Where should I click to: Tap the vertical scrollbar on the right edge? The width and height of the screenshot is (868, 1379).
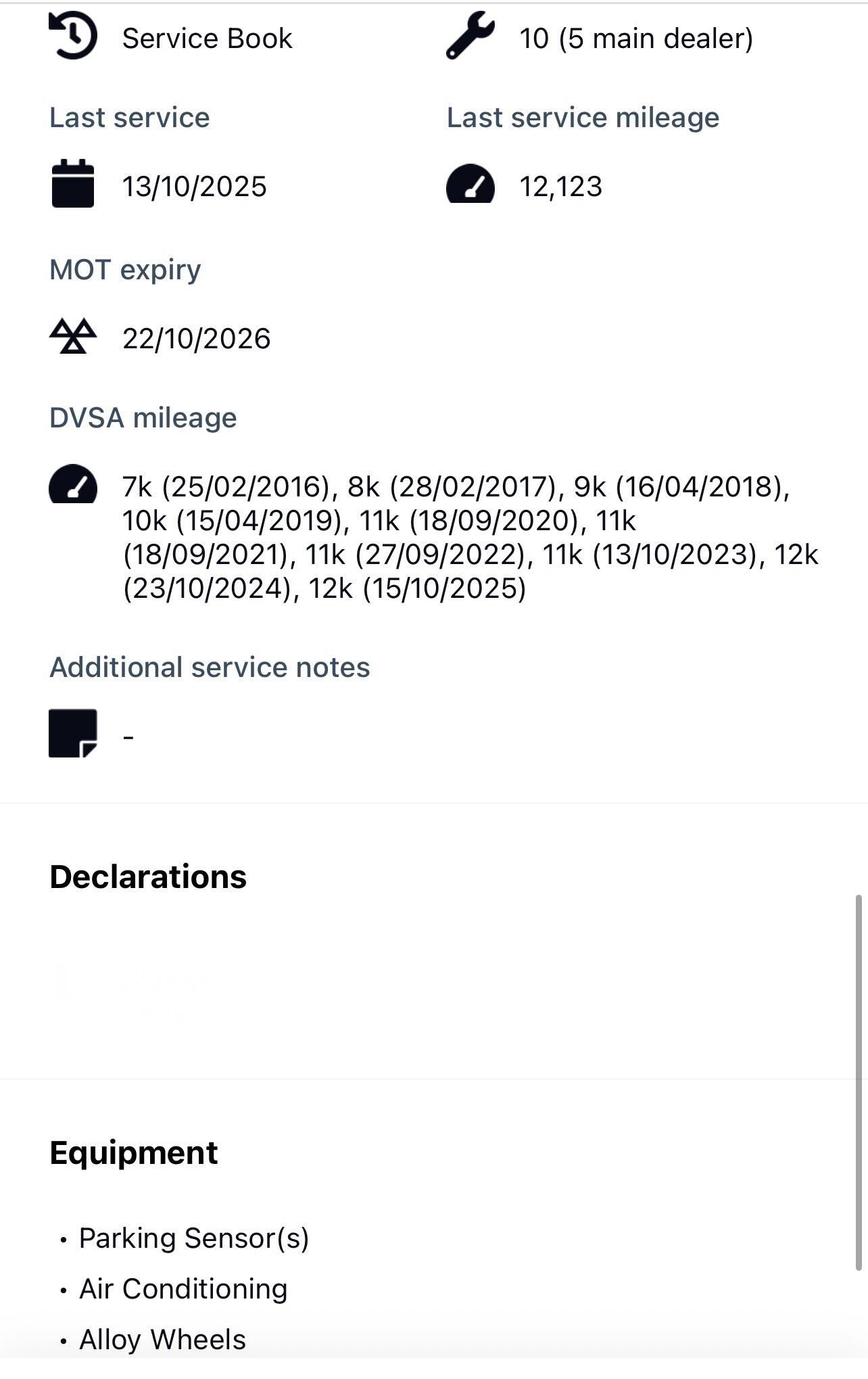pos(859,1082)
